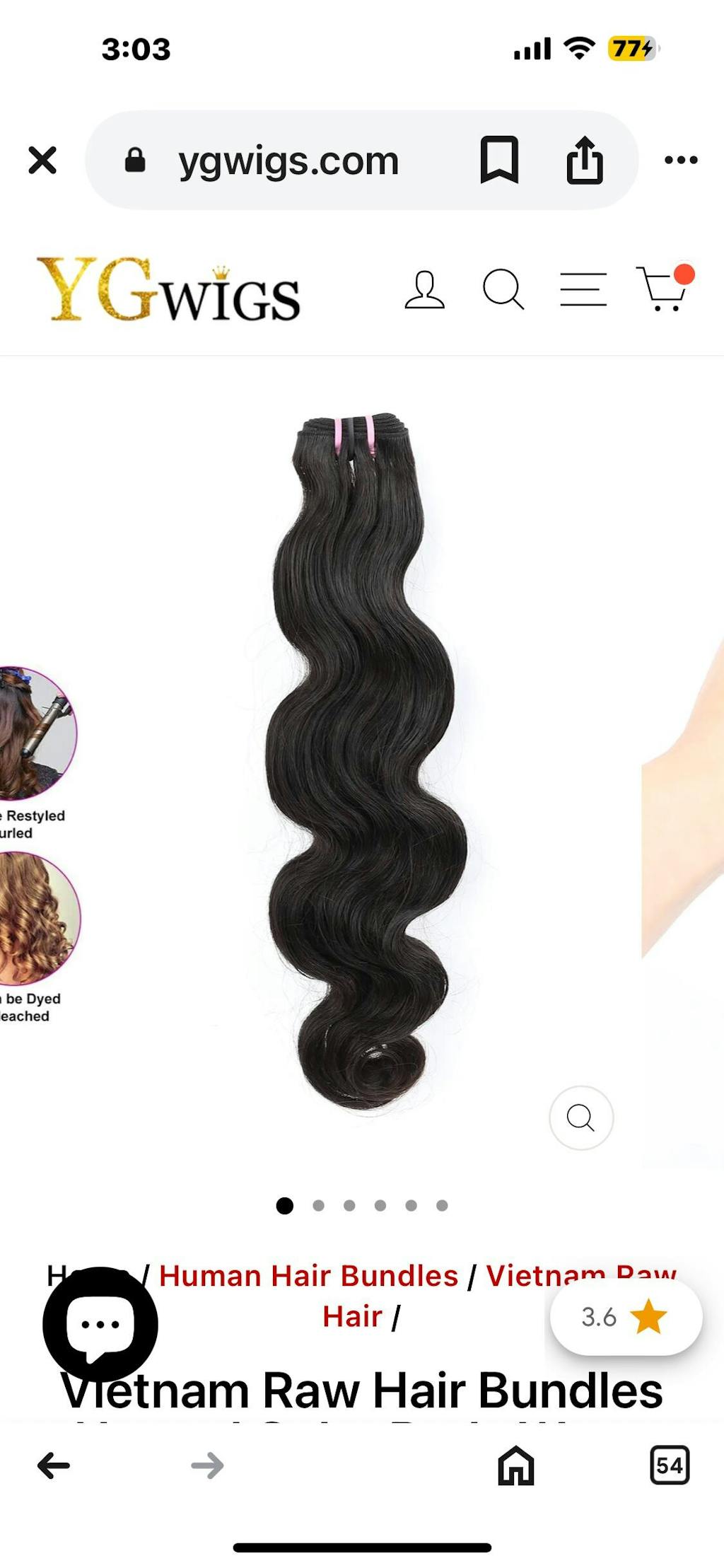Jump to the second product image dot
Screen dimensions: 724x1568
point(318,1205)
